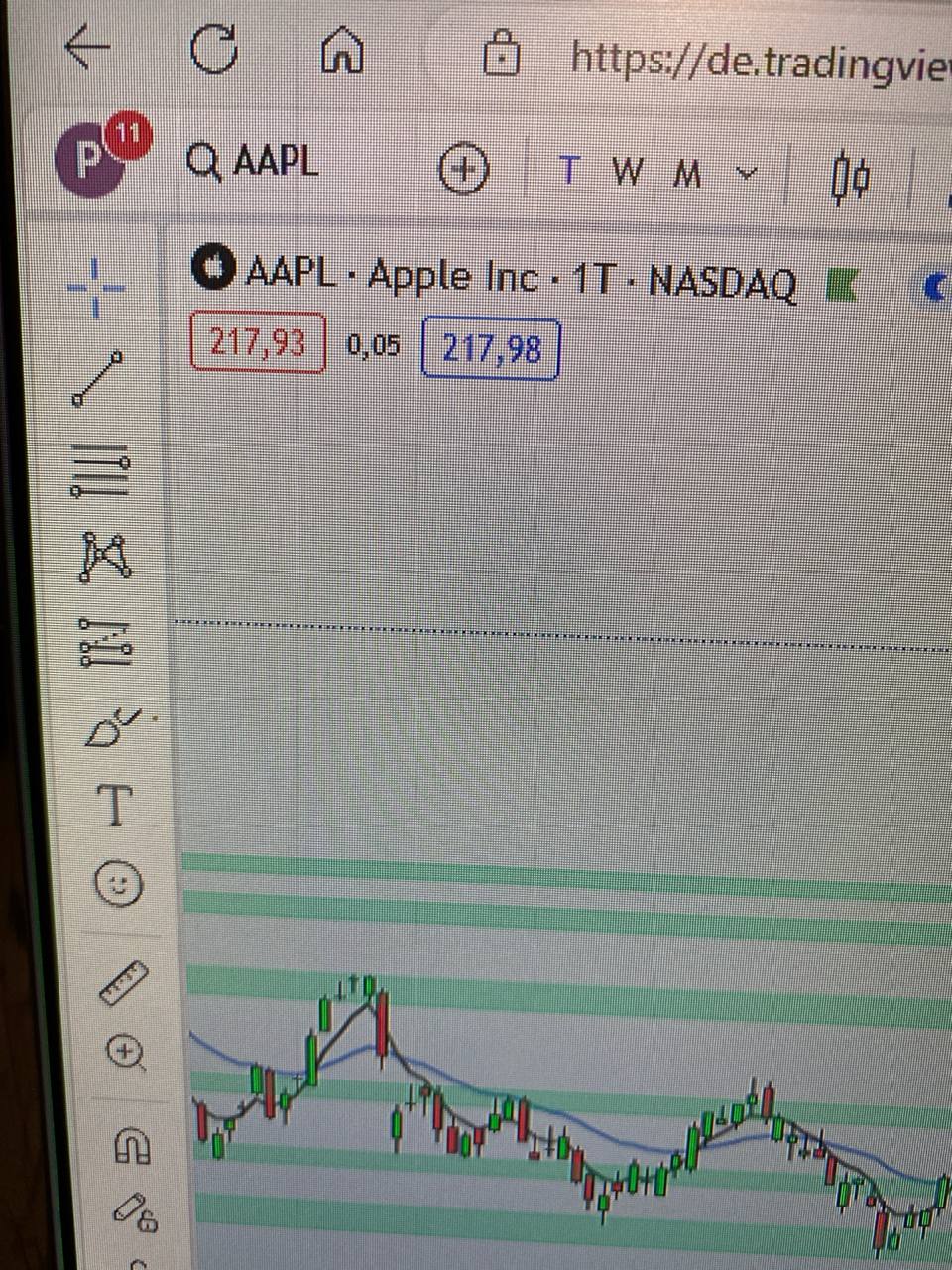Screen dimensions: 952x1270
Task: Switch to the W weekly timeframe
Action: [627, 174]
